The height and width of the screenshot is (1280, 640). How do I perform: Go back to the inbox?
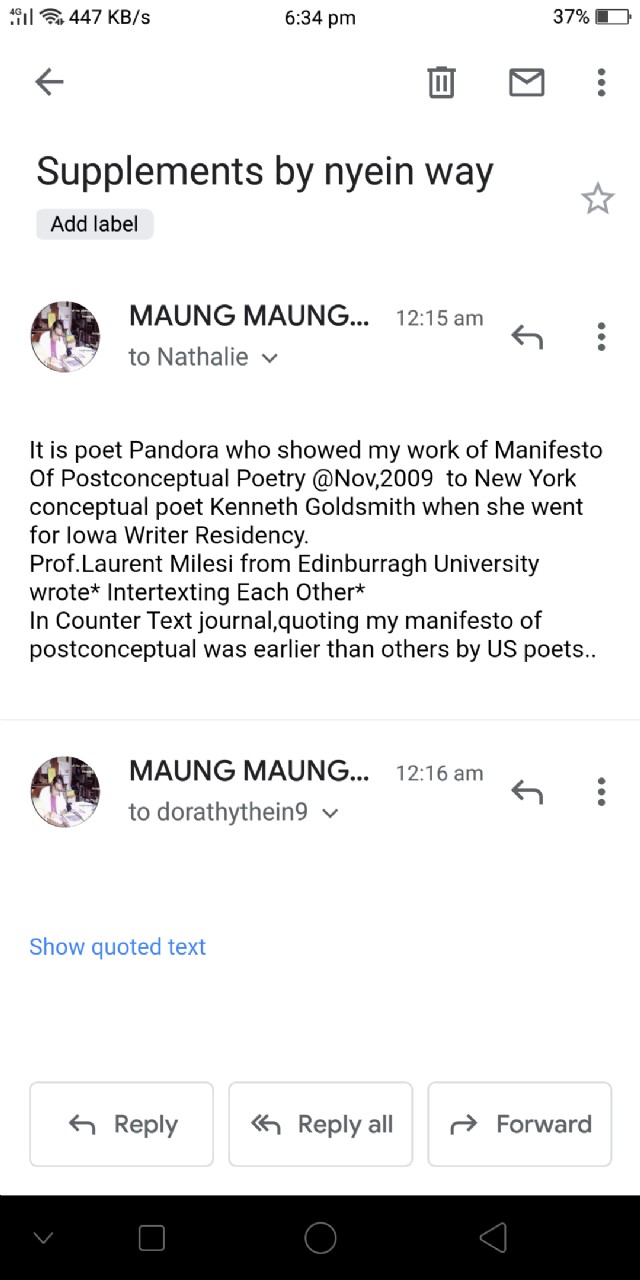[x=49, y=82]
